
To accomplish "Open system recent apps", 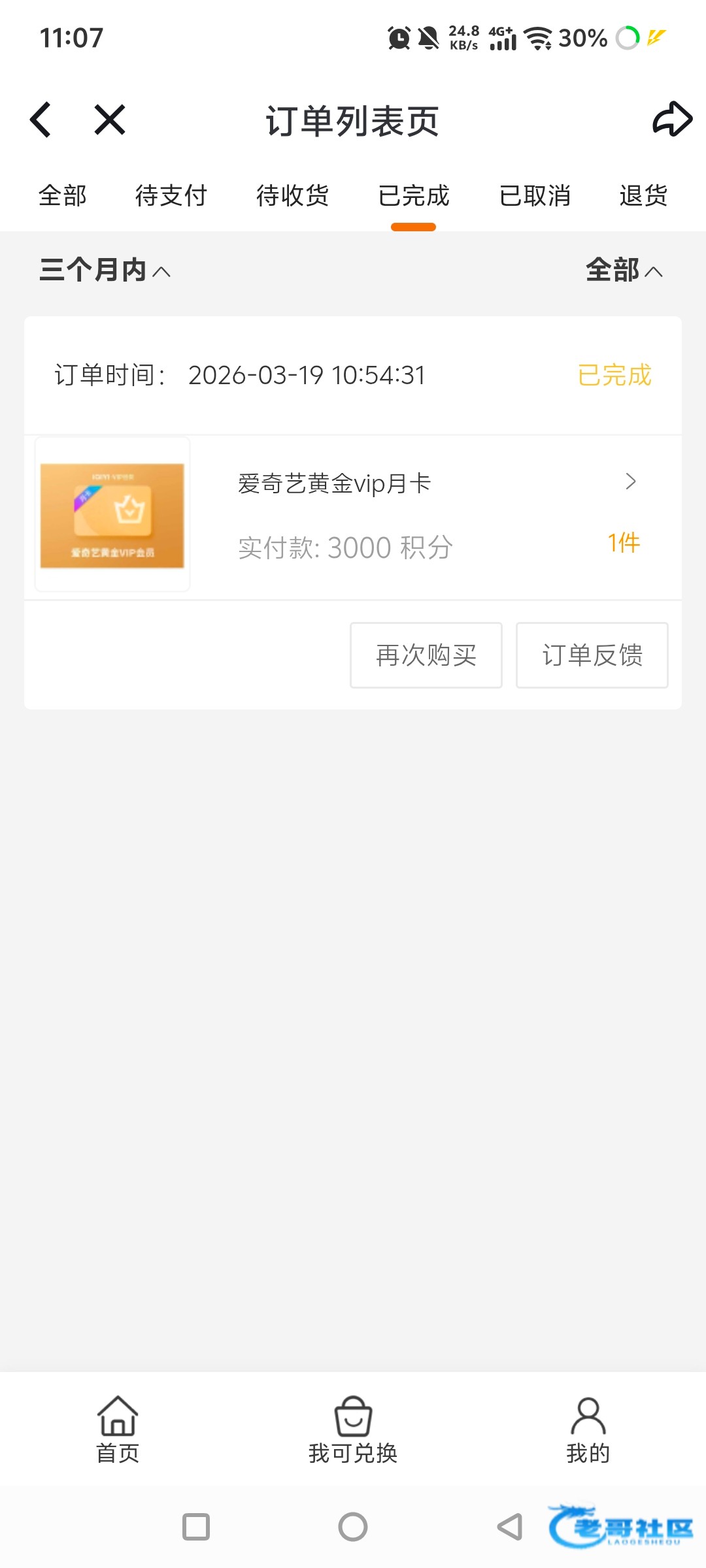I will click(x=196, y=1527).
